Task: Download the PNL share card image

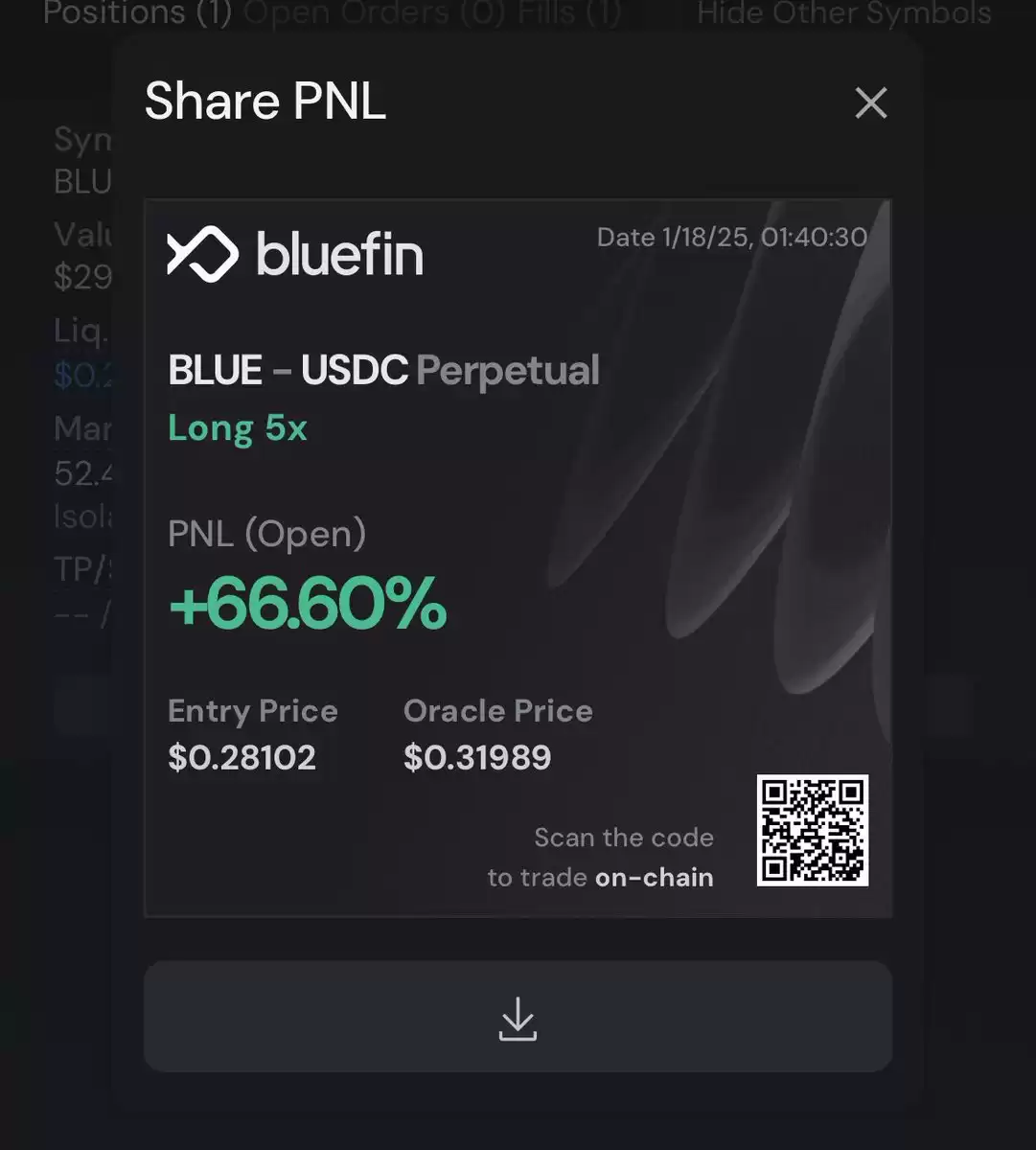Action: pyautogui.click(x=518, y=1017)
